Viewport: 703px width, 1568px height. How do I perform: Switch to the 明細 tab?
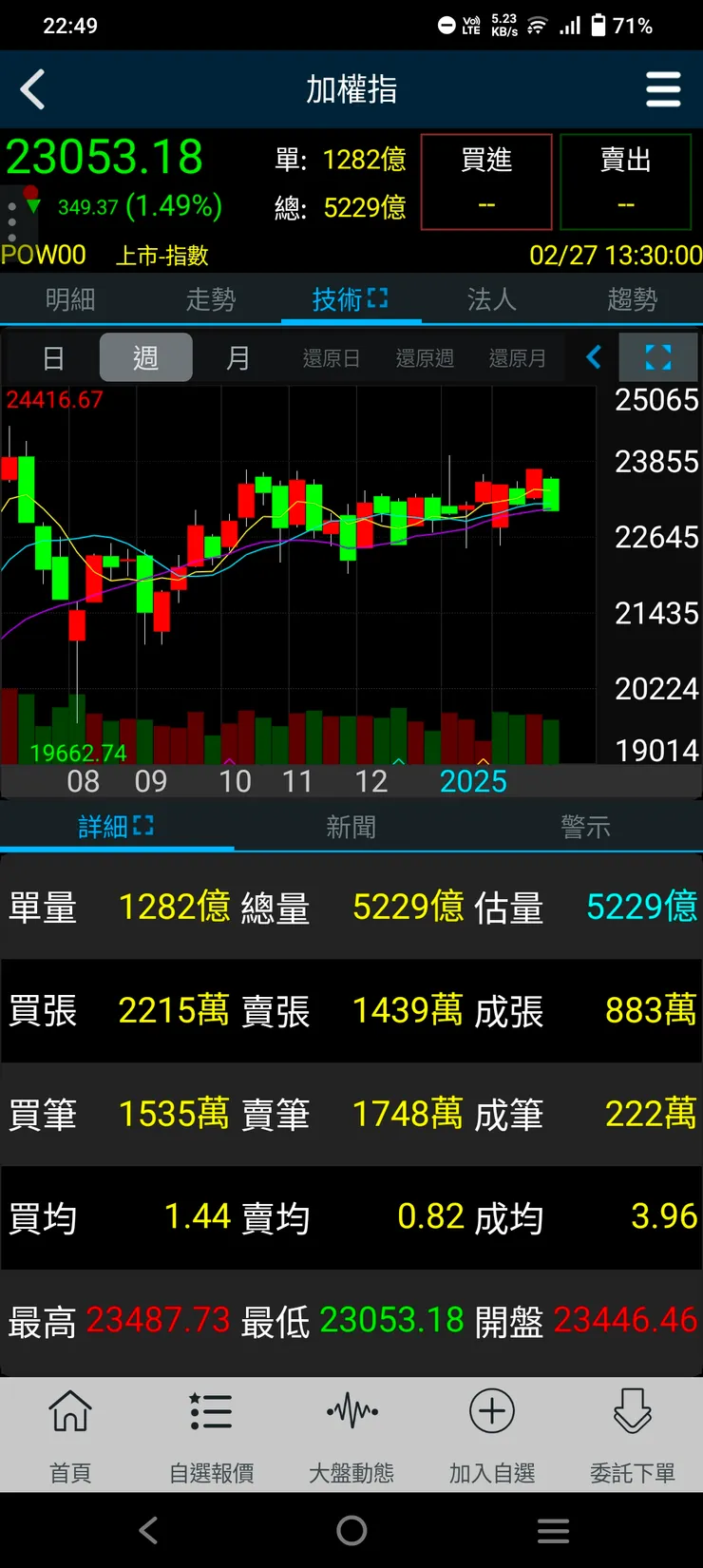tap(70, 300)
